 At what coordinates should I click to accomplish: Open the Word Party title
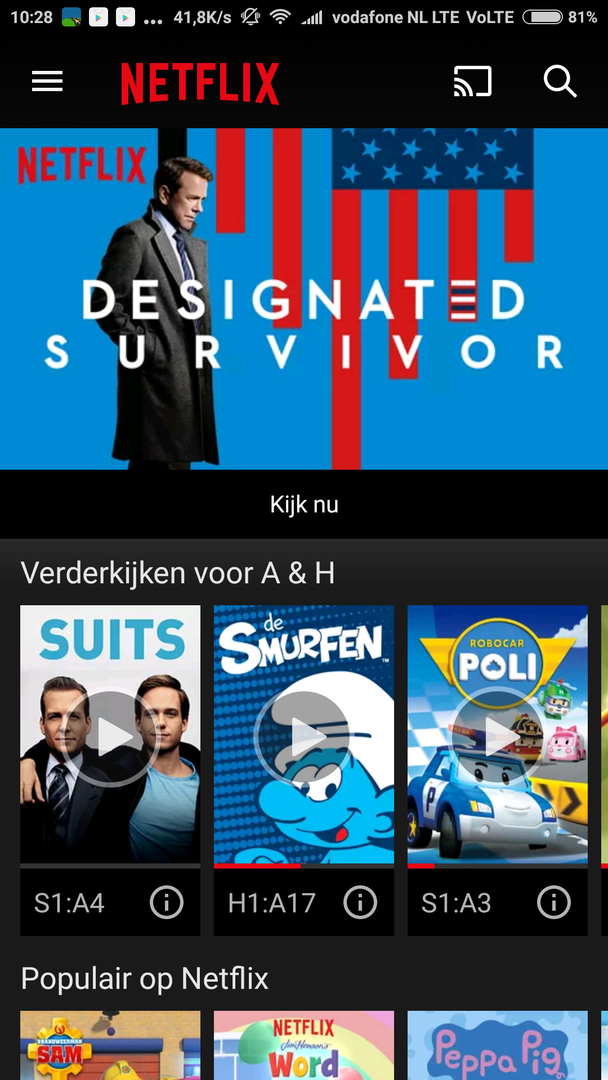[303, 1046]
